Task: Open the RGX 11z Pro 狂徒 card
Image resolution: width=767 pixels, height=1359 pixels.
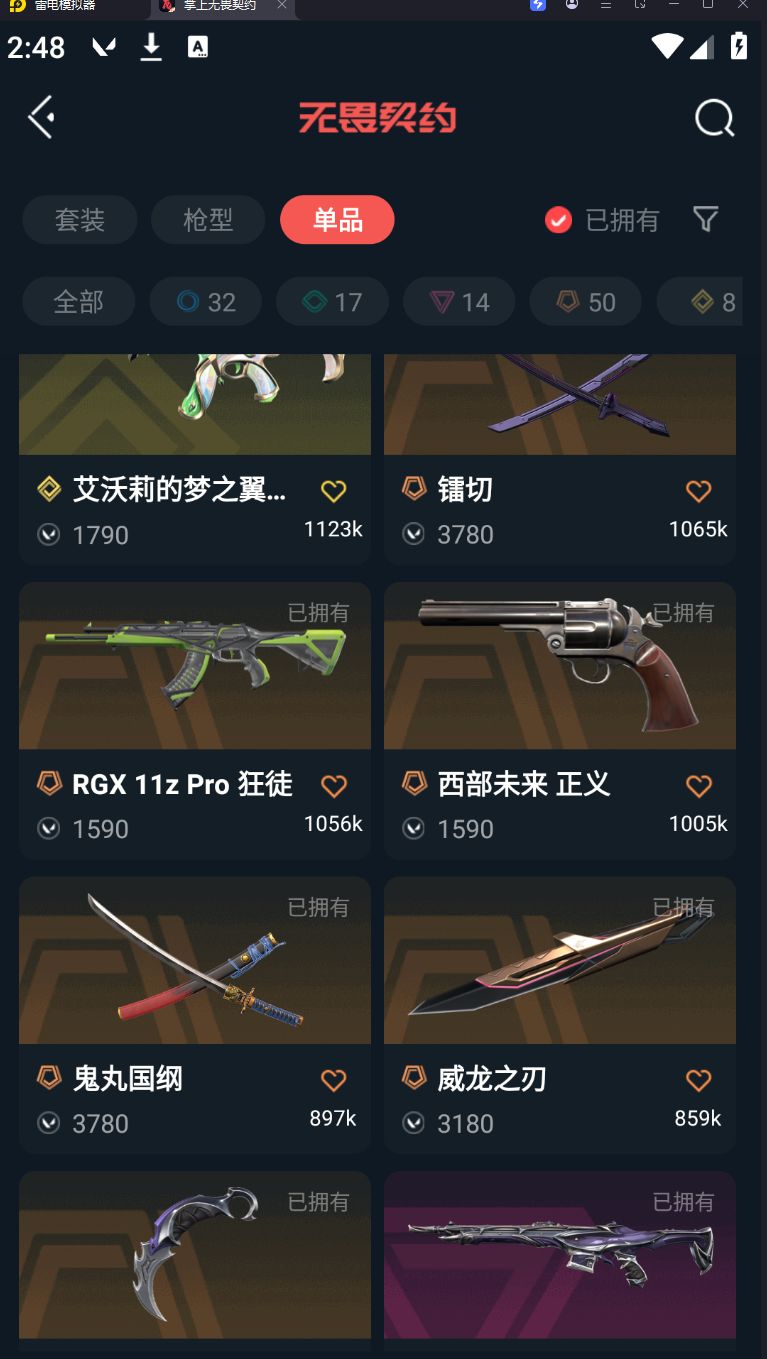Action: (195, 721)
